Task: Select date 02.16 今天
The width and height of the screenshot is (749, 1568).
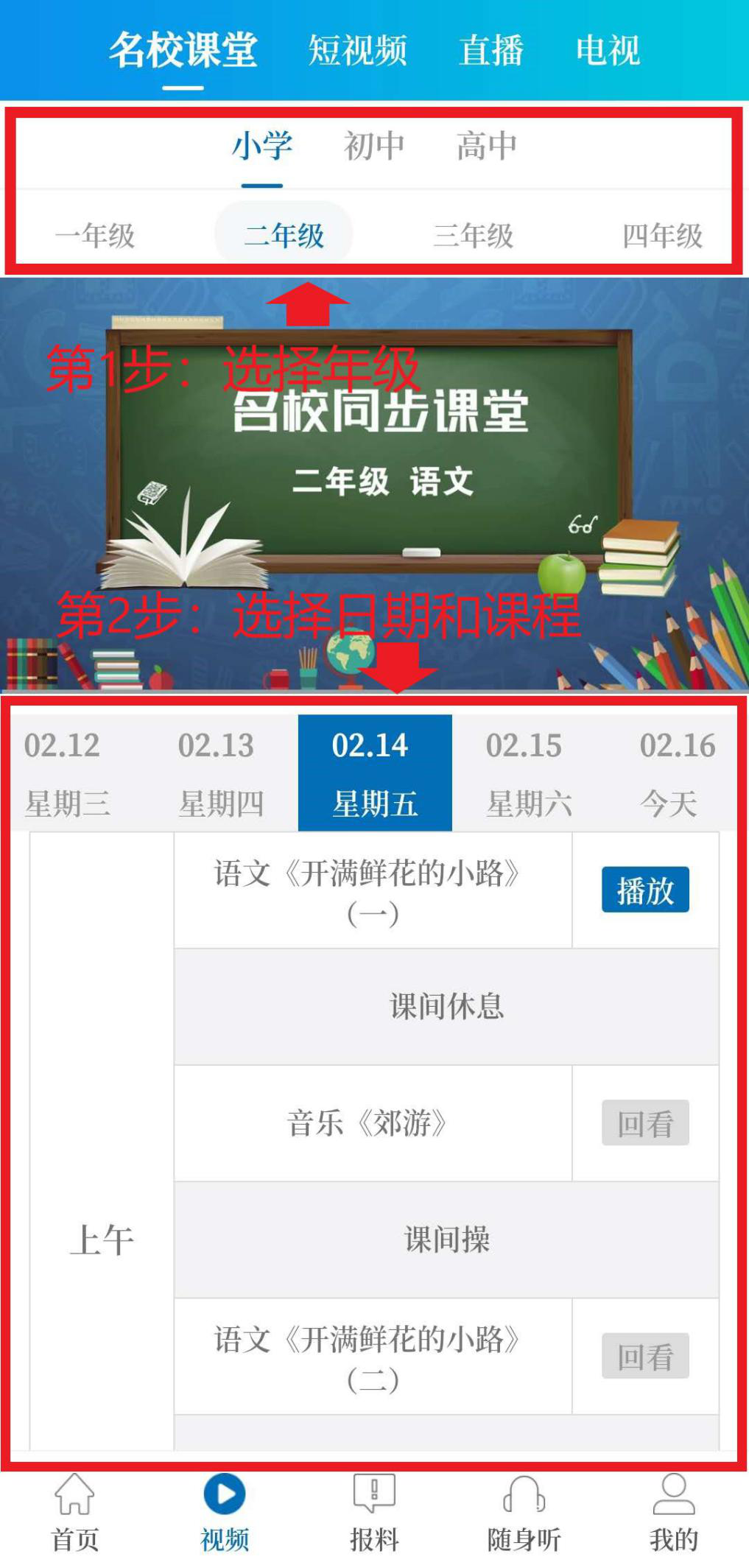Action: (675, 773)
